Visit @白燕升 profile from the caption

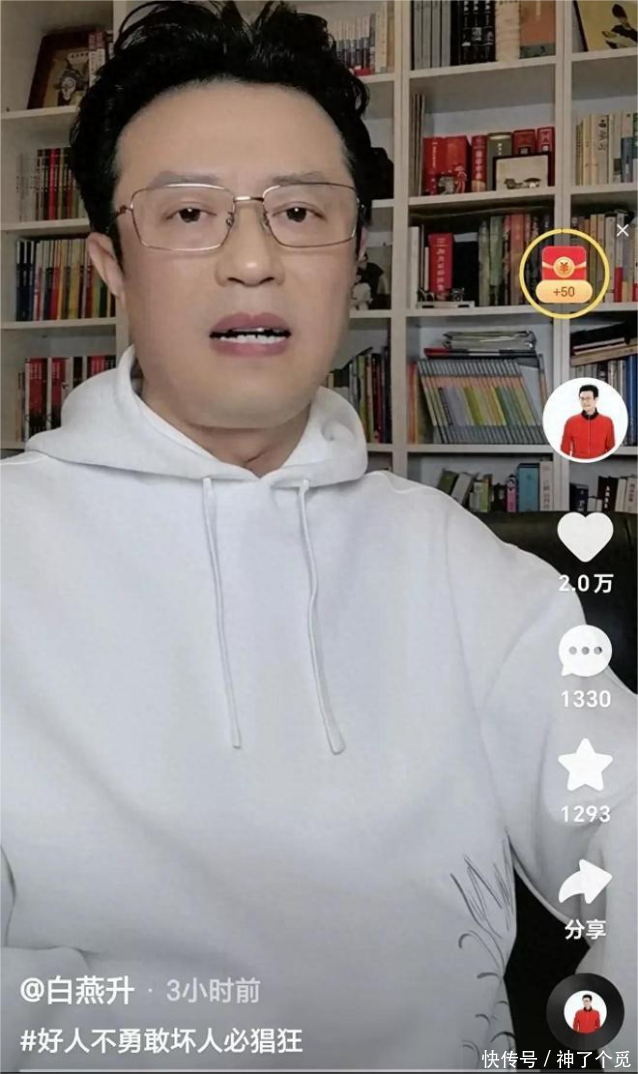click(77, 991)
